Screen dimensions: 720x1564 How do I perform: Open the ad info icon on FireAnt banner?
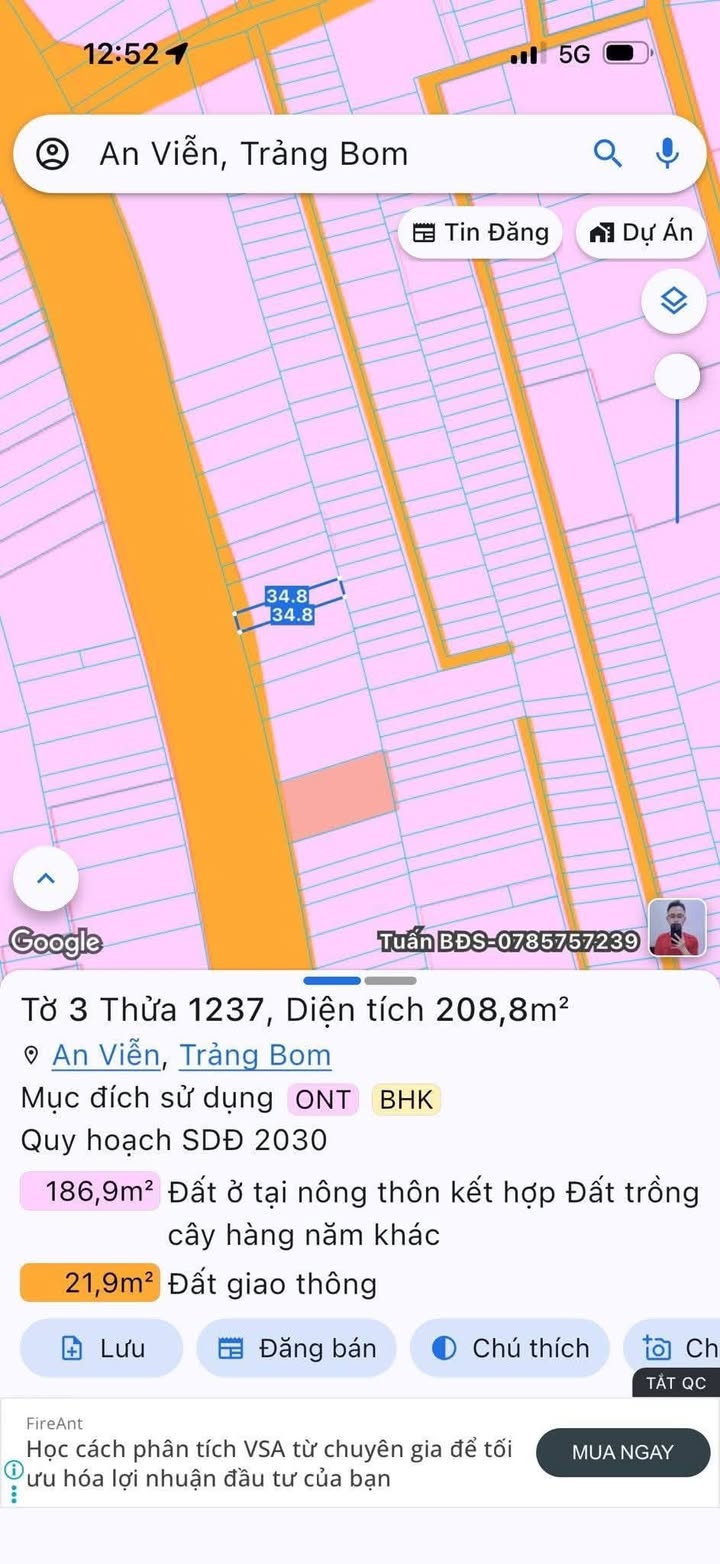click(14, 1469)
